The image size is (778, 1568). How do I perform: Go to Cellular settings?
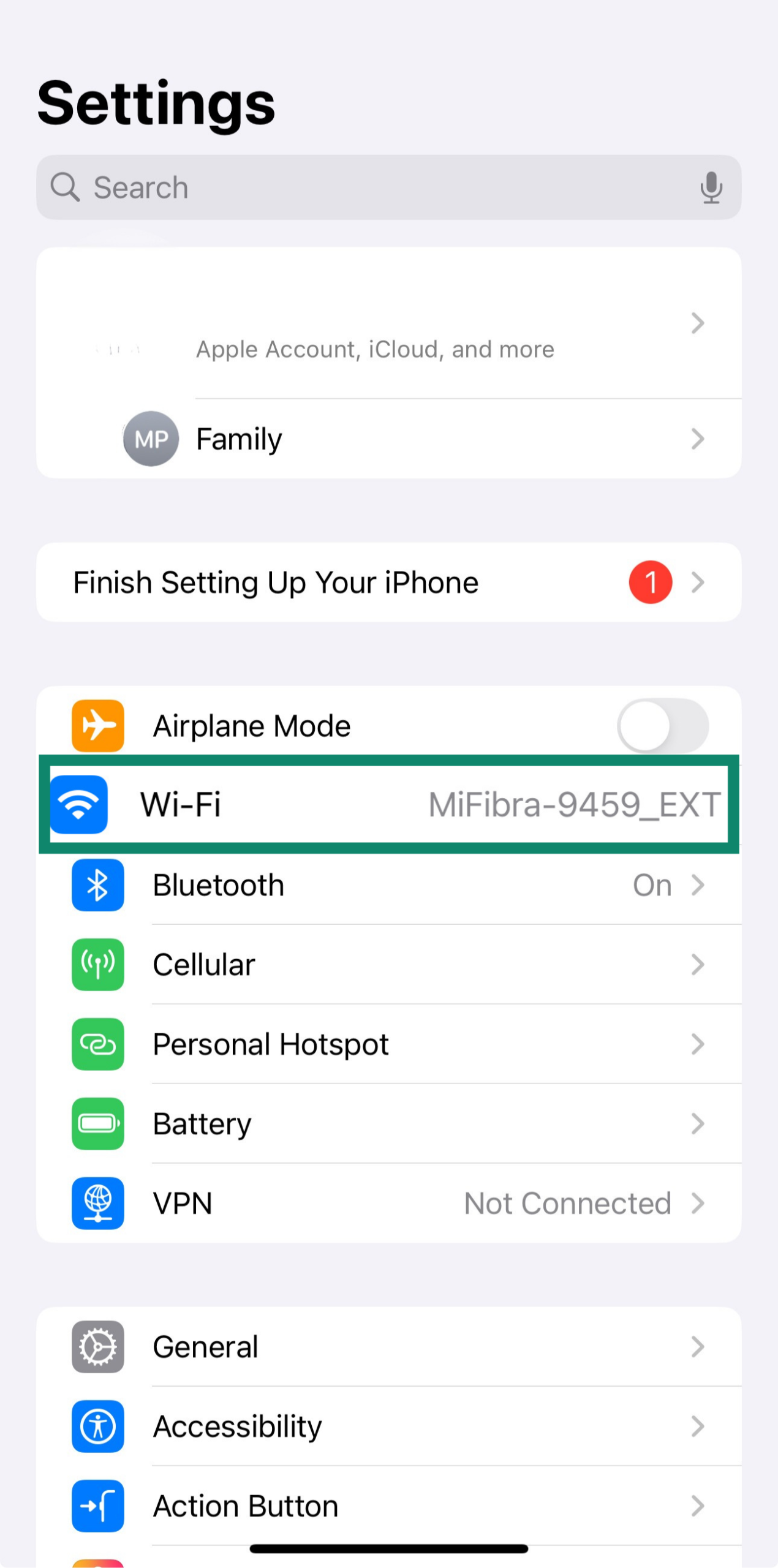pos(388,965)
